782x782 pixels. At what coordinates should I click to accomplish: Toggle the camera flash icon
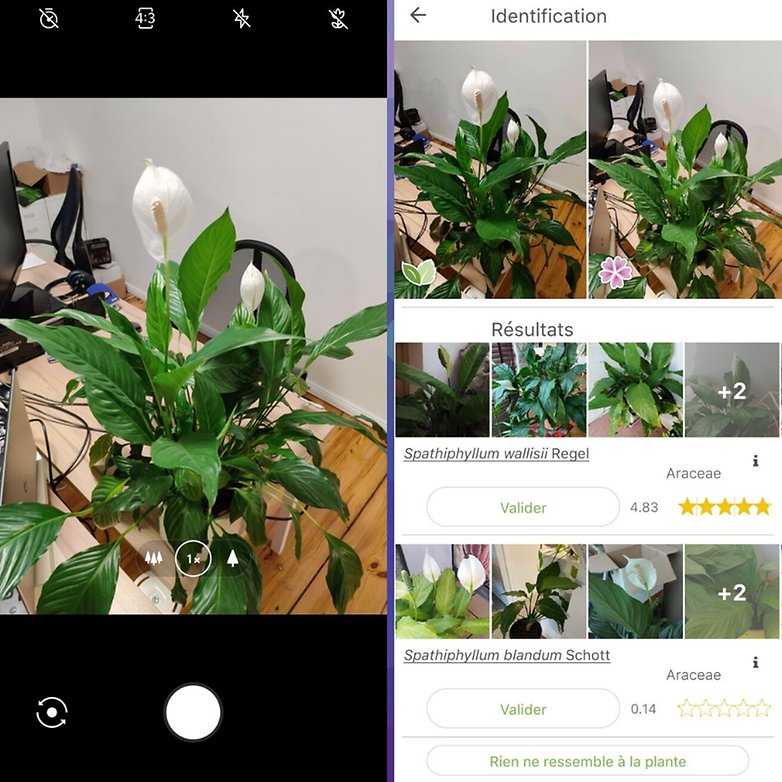point(241,19)
